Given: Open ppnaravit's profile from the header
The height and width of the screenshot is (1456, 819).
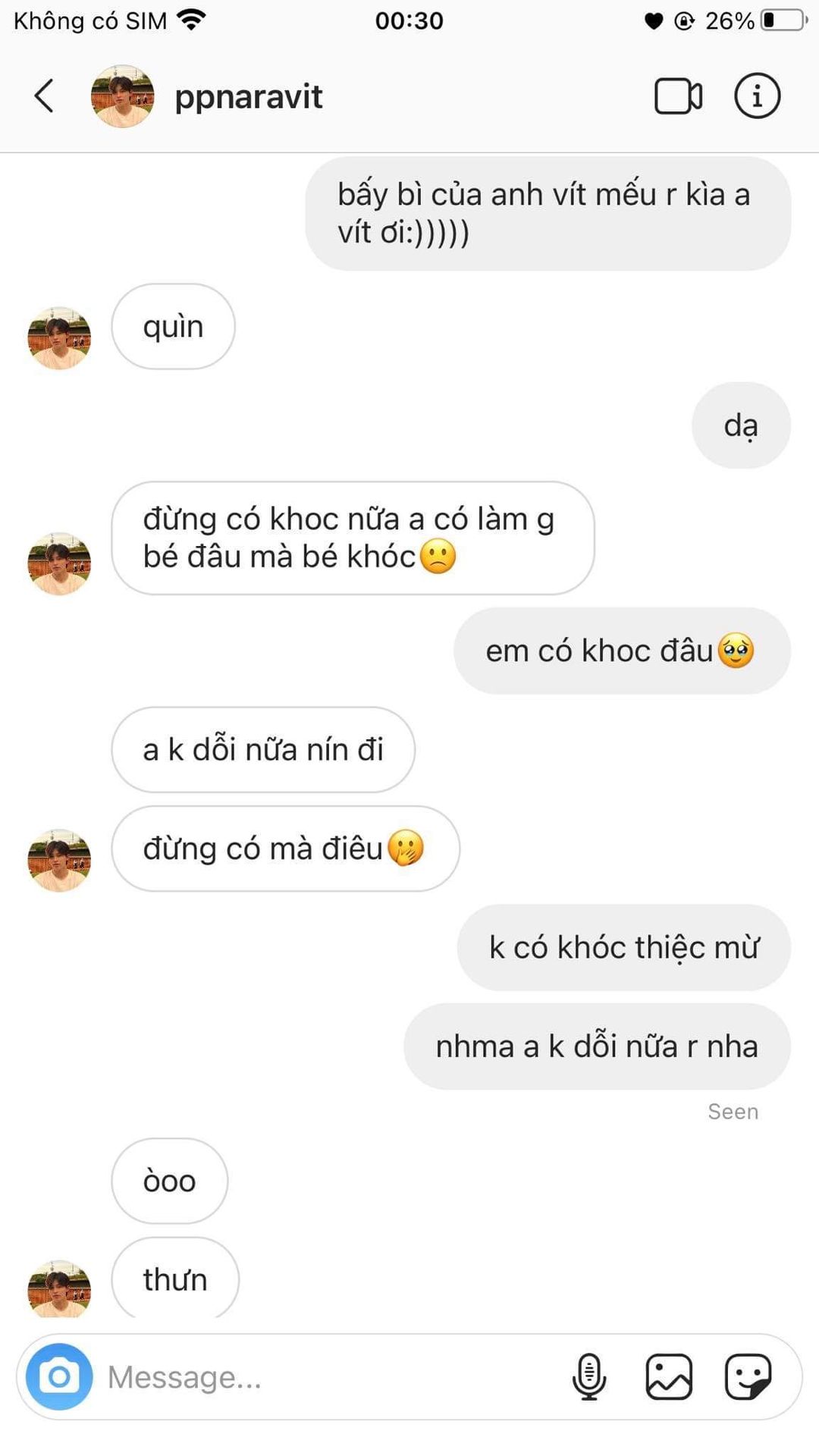Looking at the screenshot, I should pos(248,97).
